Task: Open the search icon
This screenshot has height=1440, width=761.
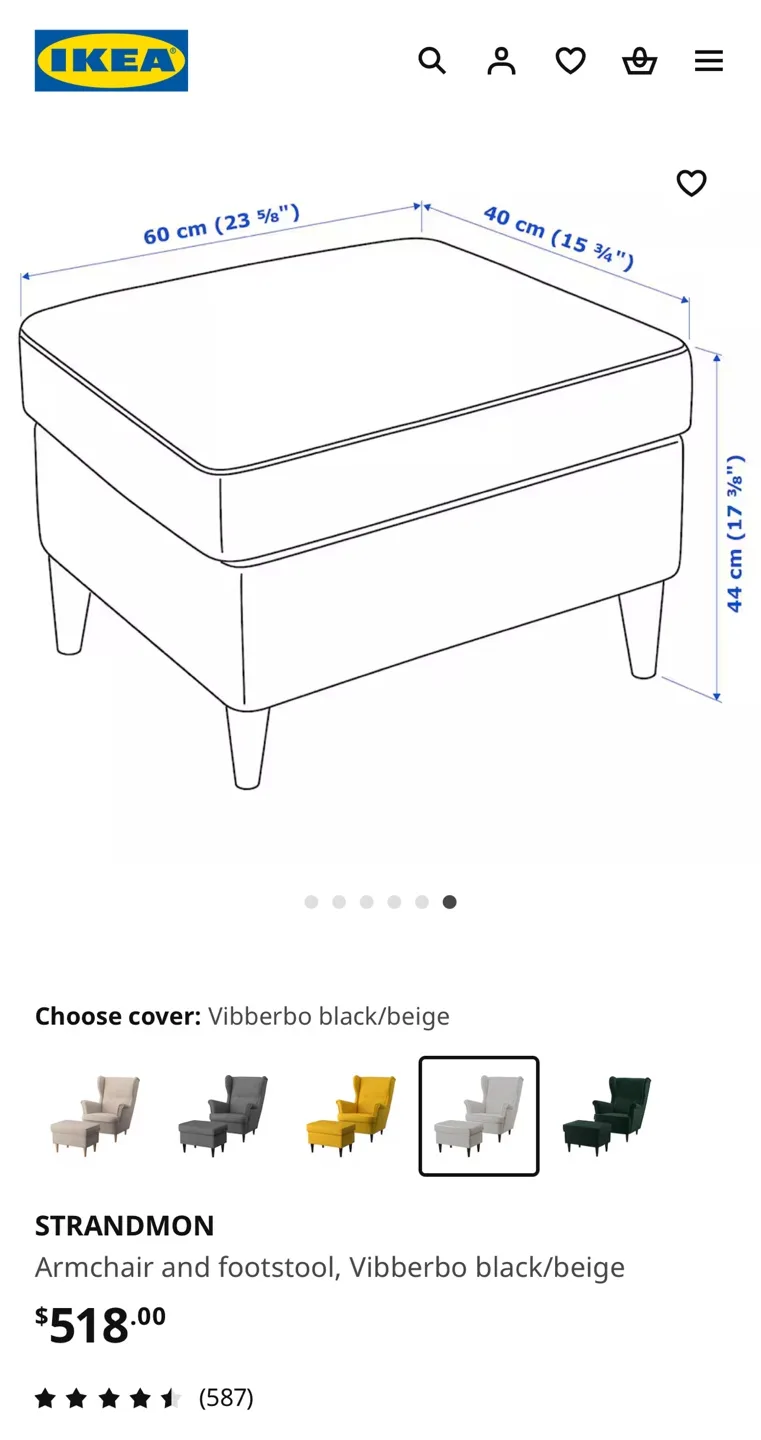Action: click(432, 60)
